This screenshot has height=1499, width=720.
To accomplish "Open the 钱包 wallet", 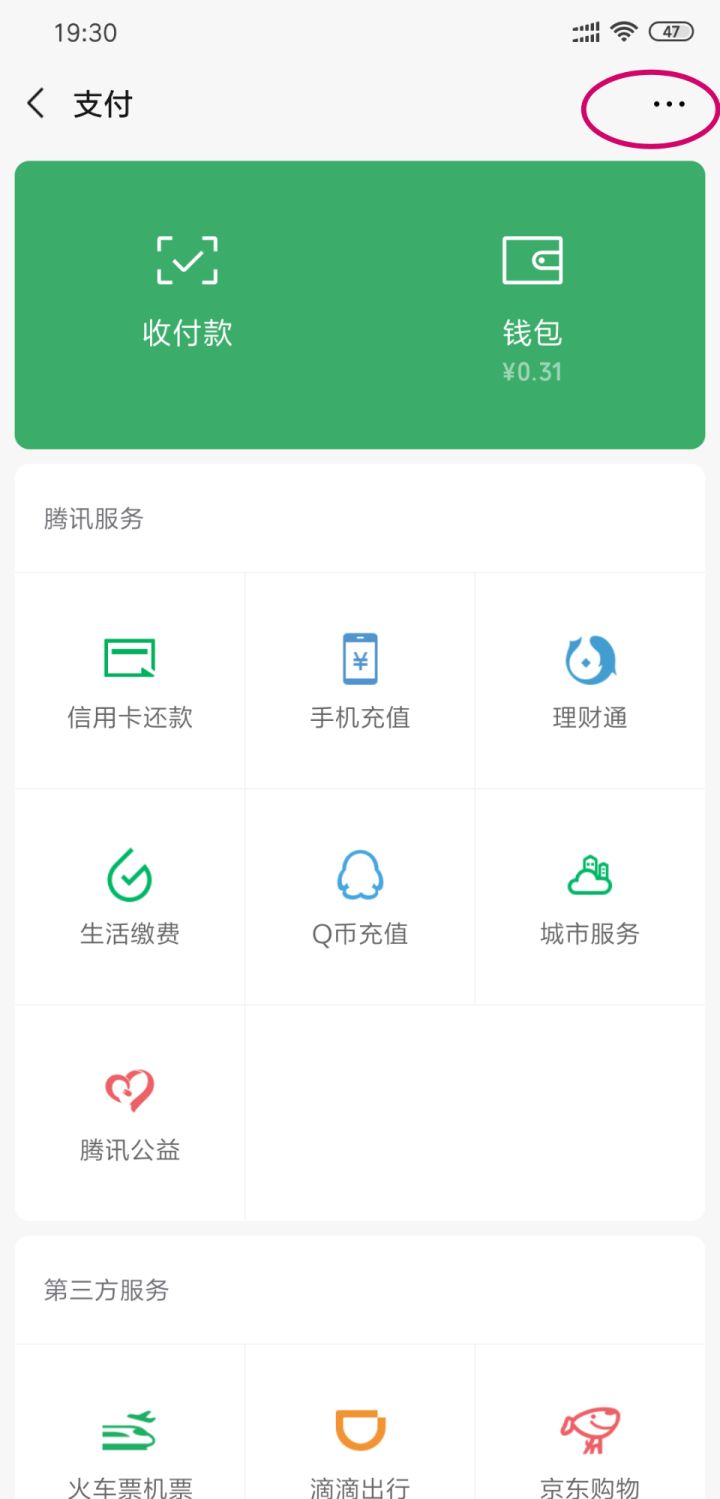I will tap(533, 290).
